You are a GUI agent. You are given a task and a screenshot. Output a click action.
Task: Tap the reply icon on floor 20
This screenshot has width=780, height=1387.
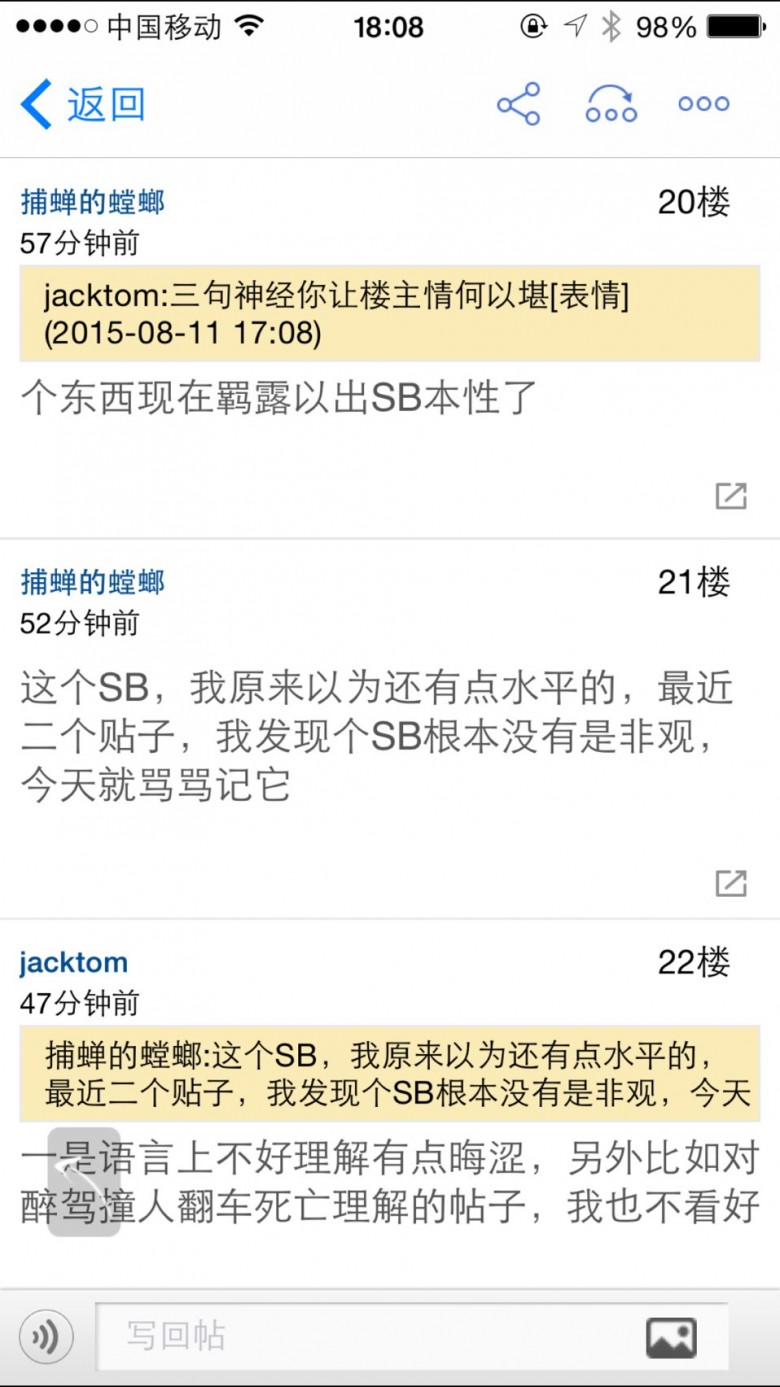click(x=731, y=495)
